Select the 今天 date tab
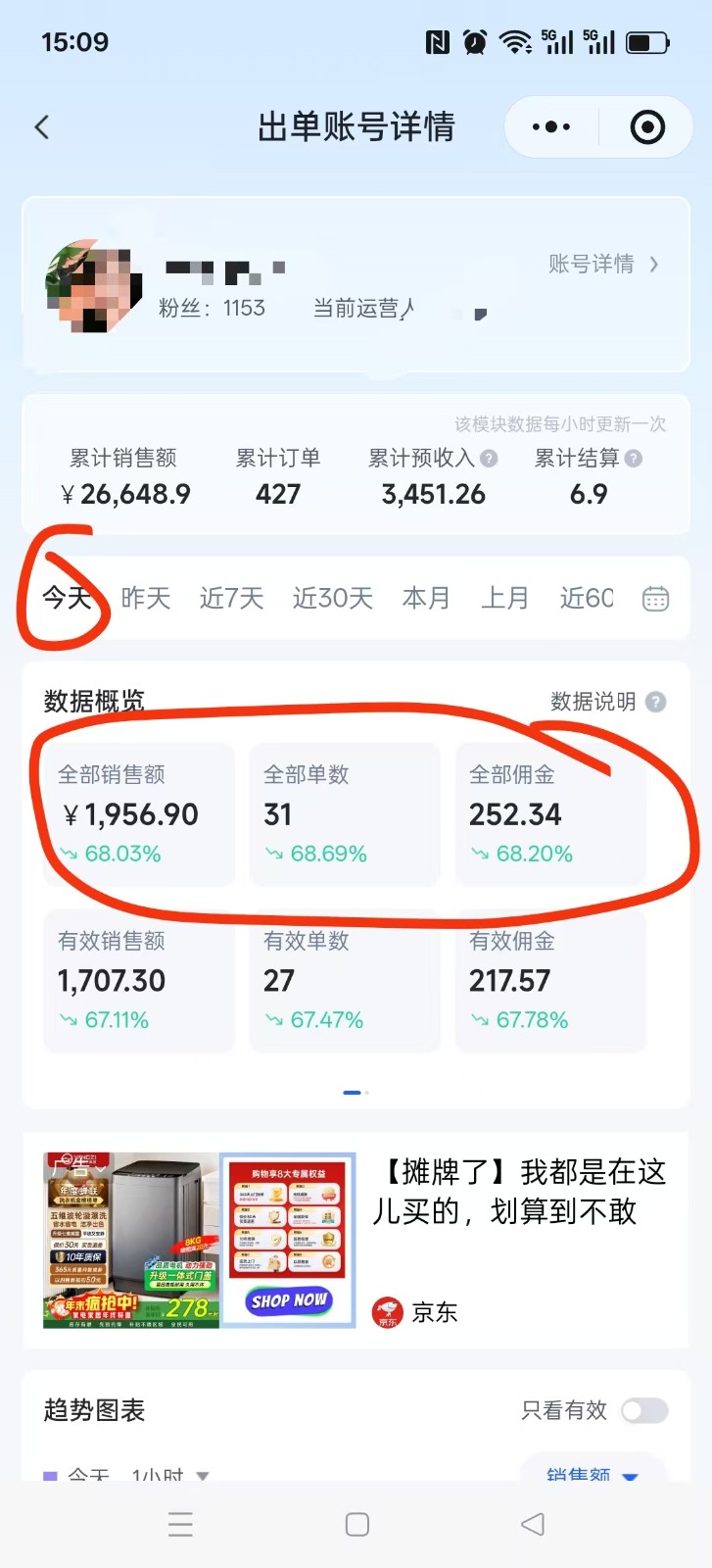Image resolution: width=712 pixels, height=1568 pixels. click(67, 597)
